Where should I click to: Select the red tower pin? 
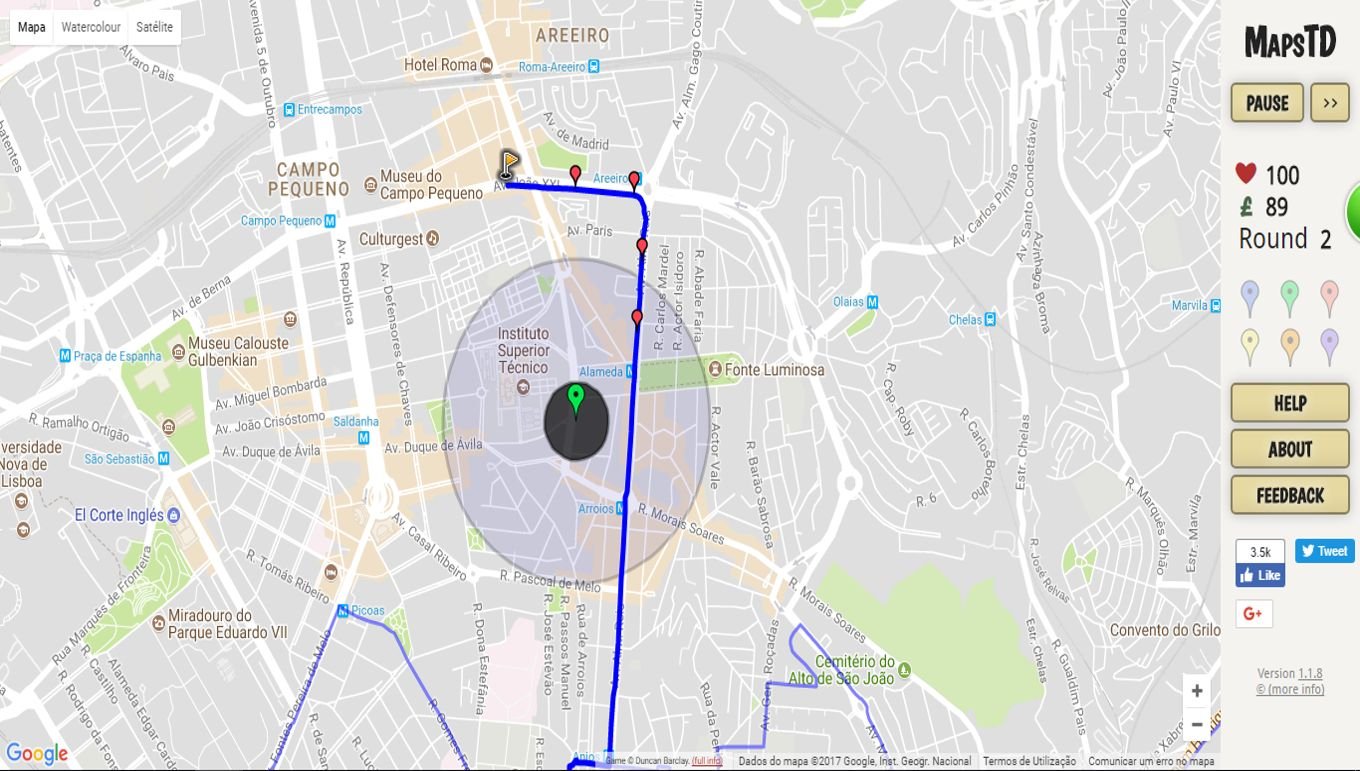coord(1329,296)
